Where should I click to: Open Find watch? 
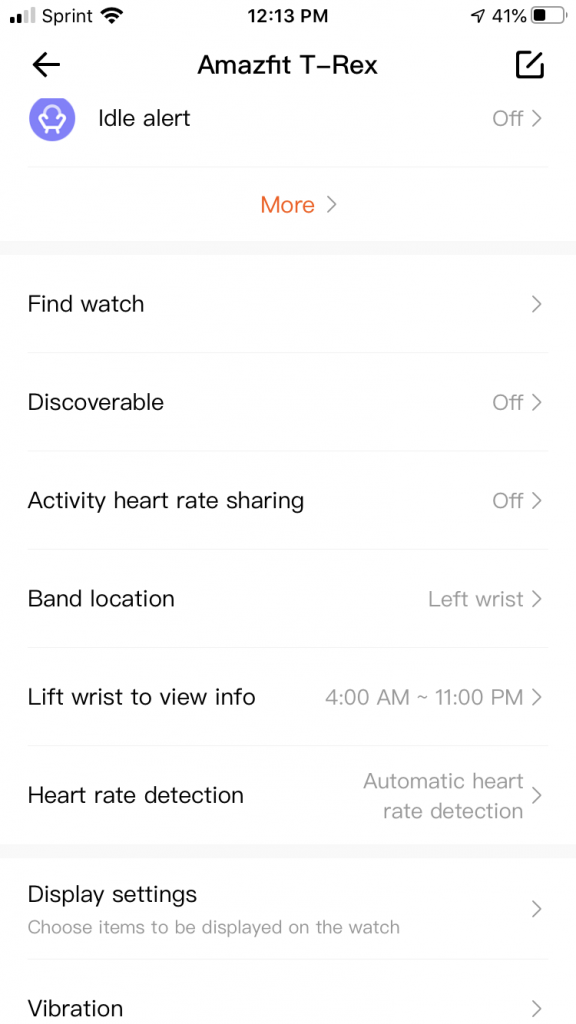tap(288, 304)
